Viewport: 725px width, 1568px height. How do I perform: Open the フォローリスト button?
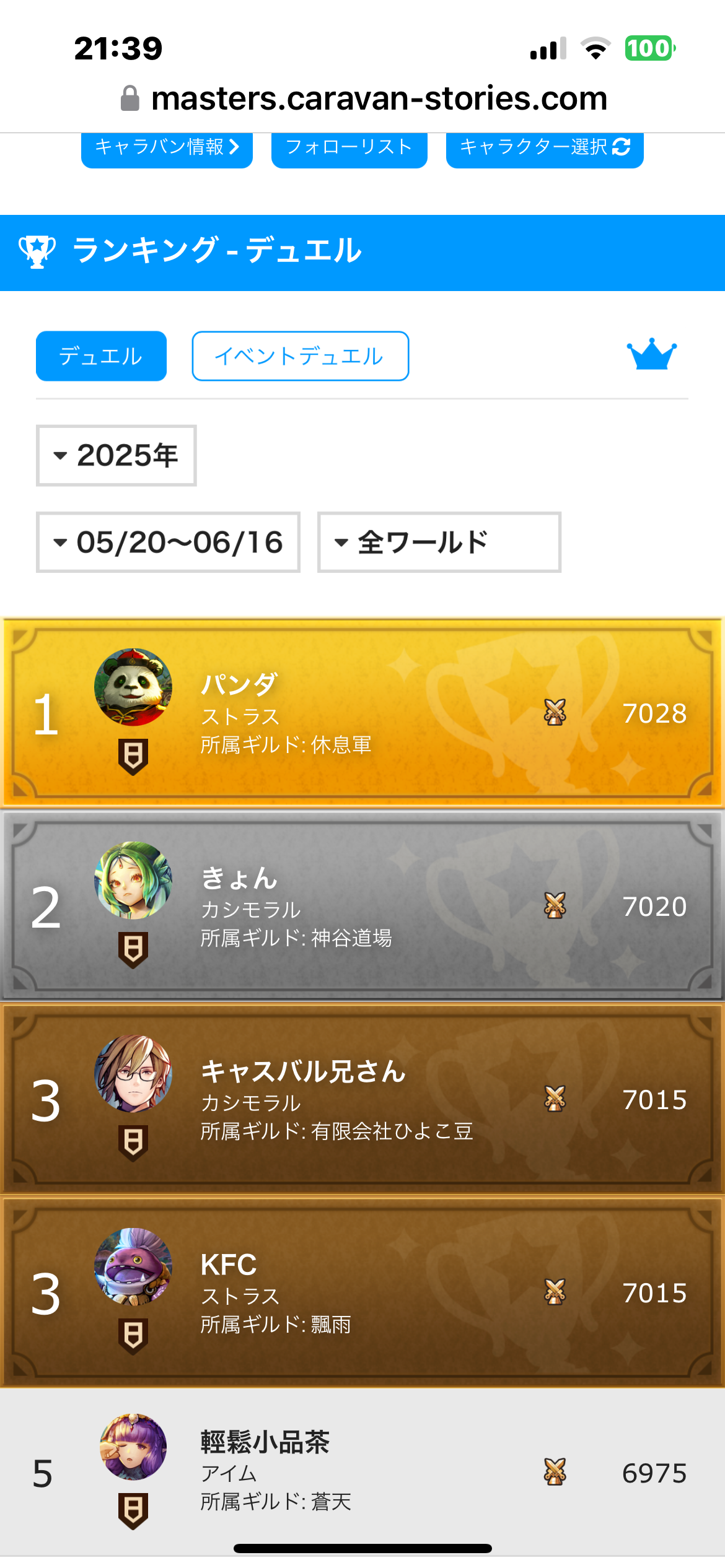(349, 149)
